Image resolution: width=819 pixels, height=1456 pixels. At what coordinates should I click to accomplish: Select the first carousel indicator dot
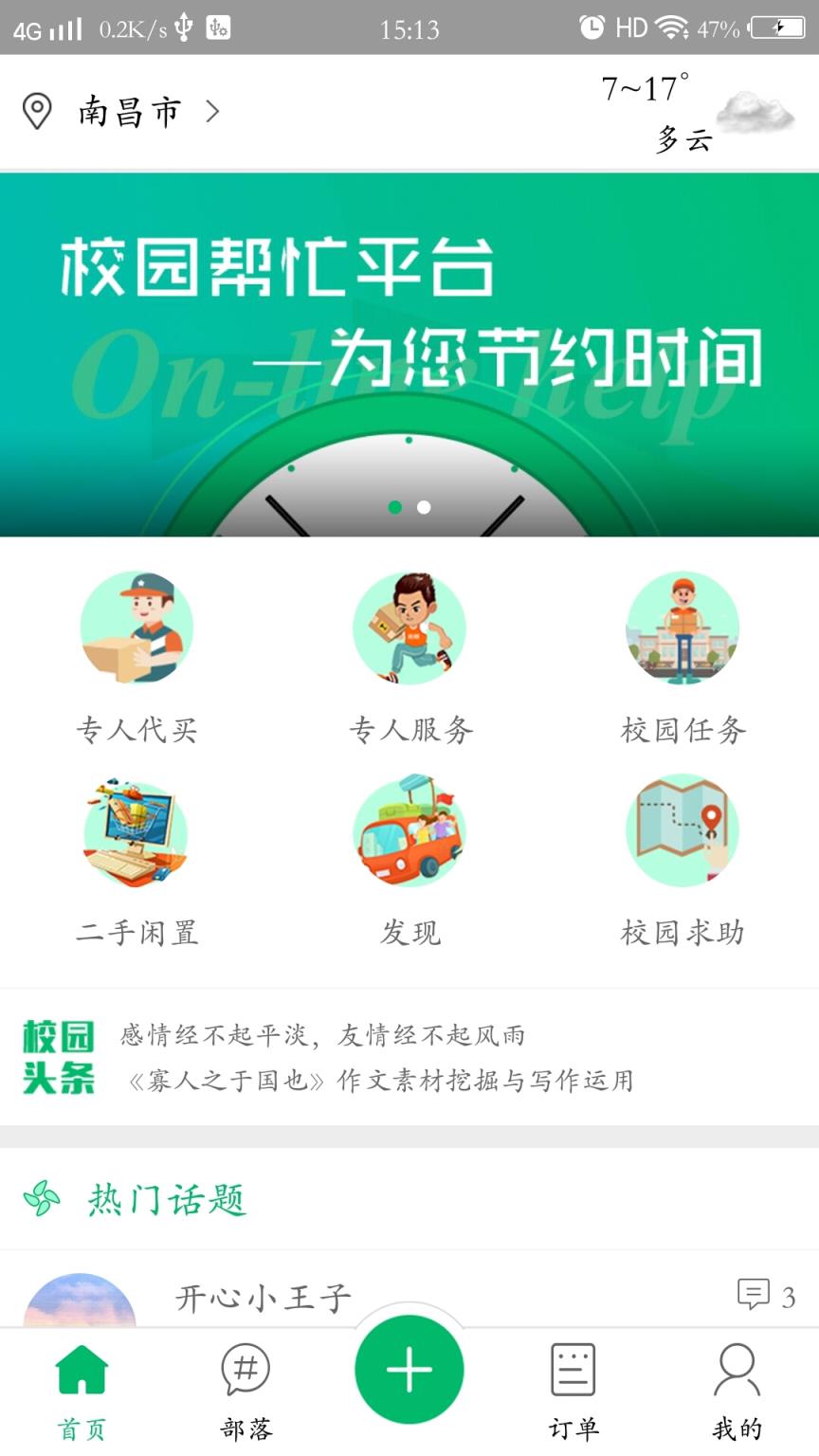click(396, 507)
